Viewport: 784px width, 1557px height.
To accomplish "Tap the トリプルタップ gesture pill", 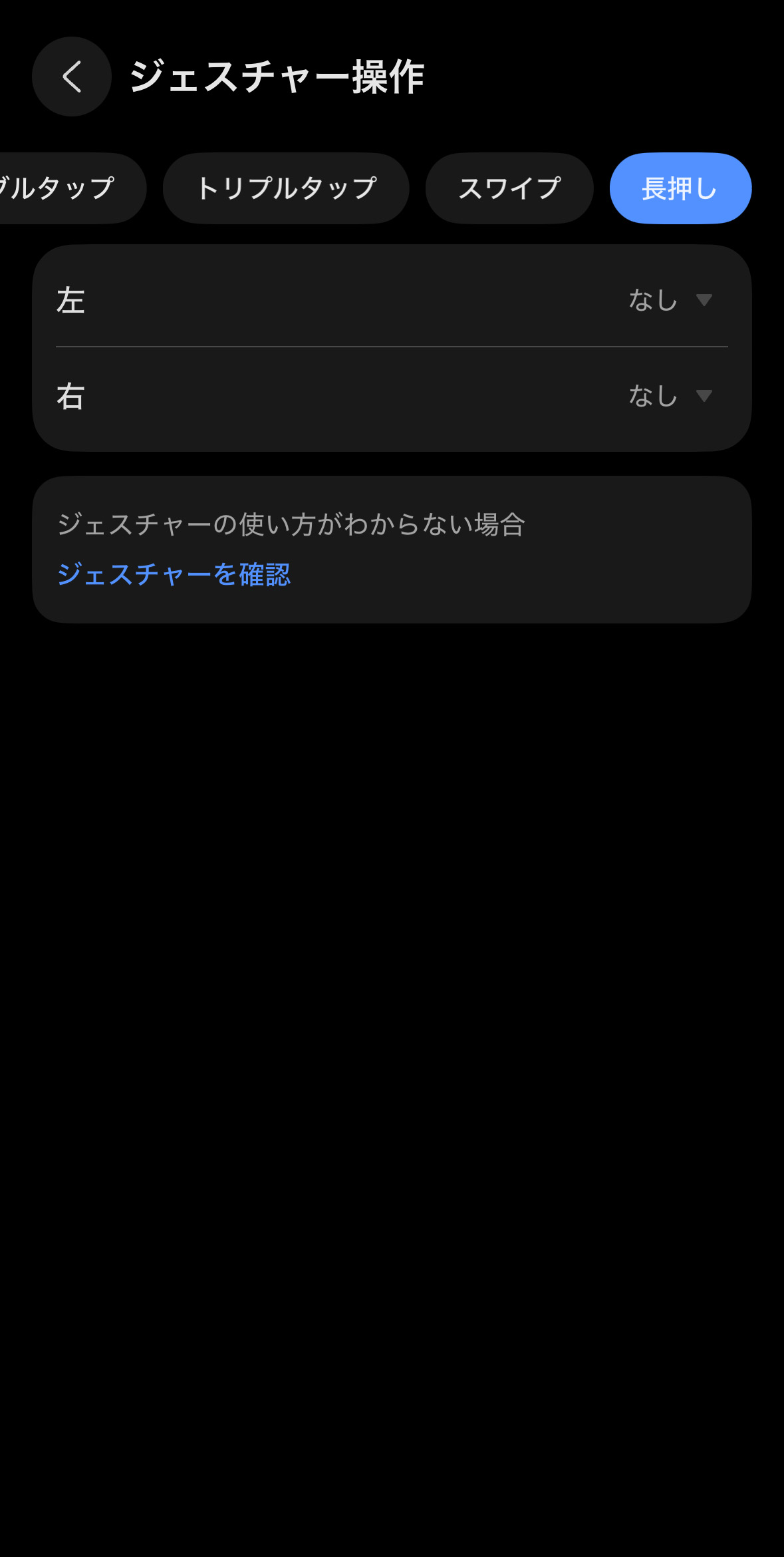I will (286, 188).
